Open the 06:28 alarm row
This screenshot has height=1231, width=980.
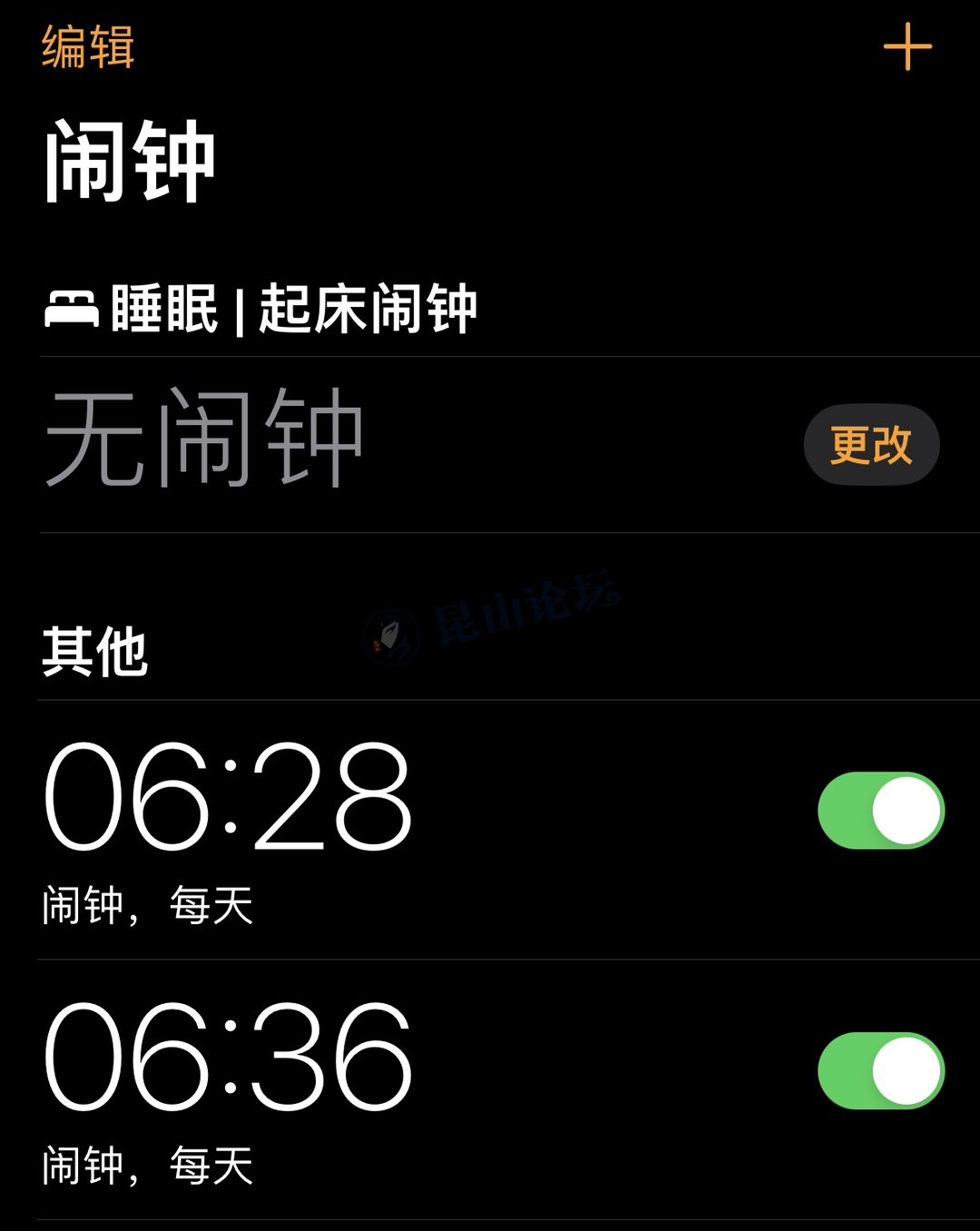[x=363, y=826]
